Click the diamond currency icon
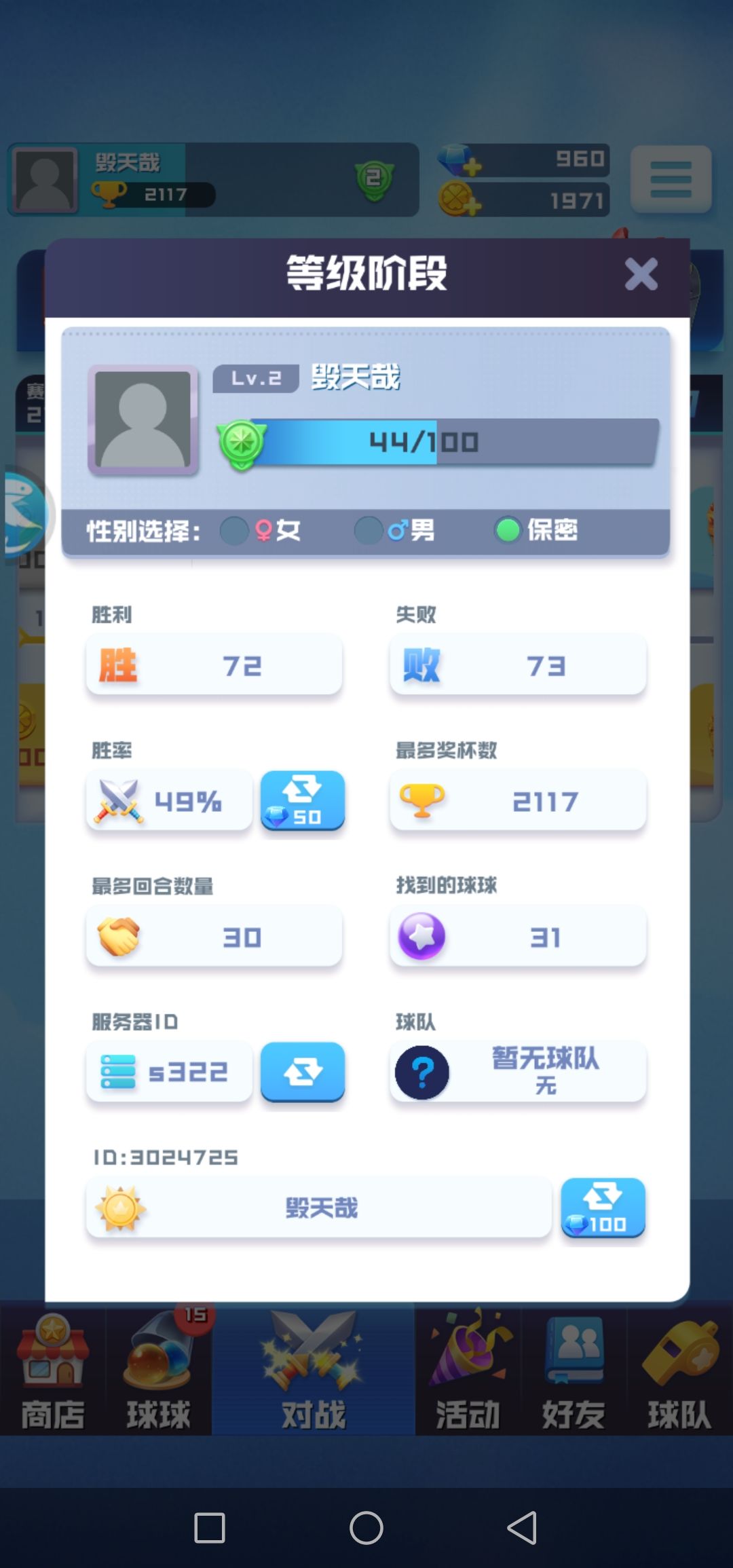 (x=451, y=158)
